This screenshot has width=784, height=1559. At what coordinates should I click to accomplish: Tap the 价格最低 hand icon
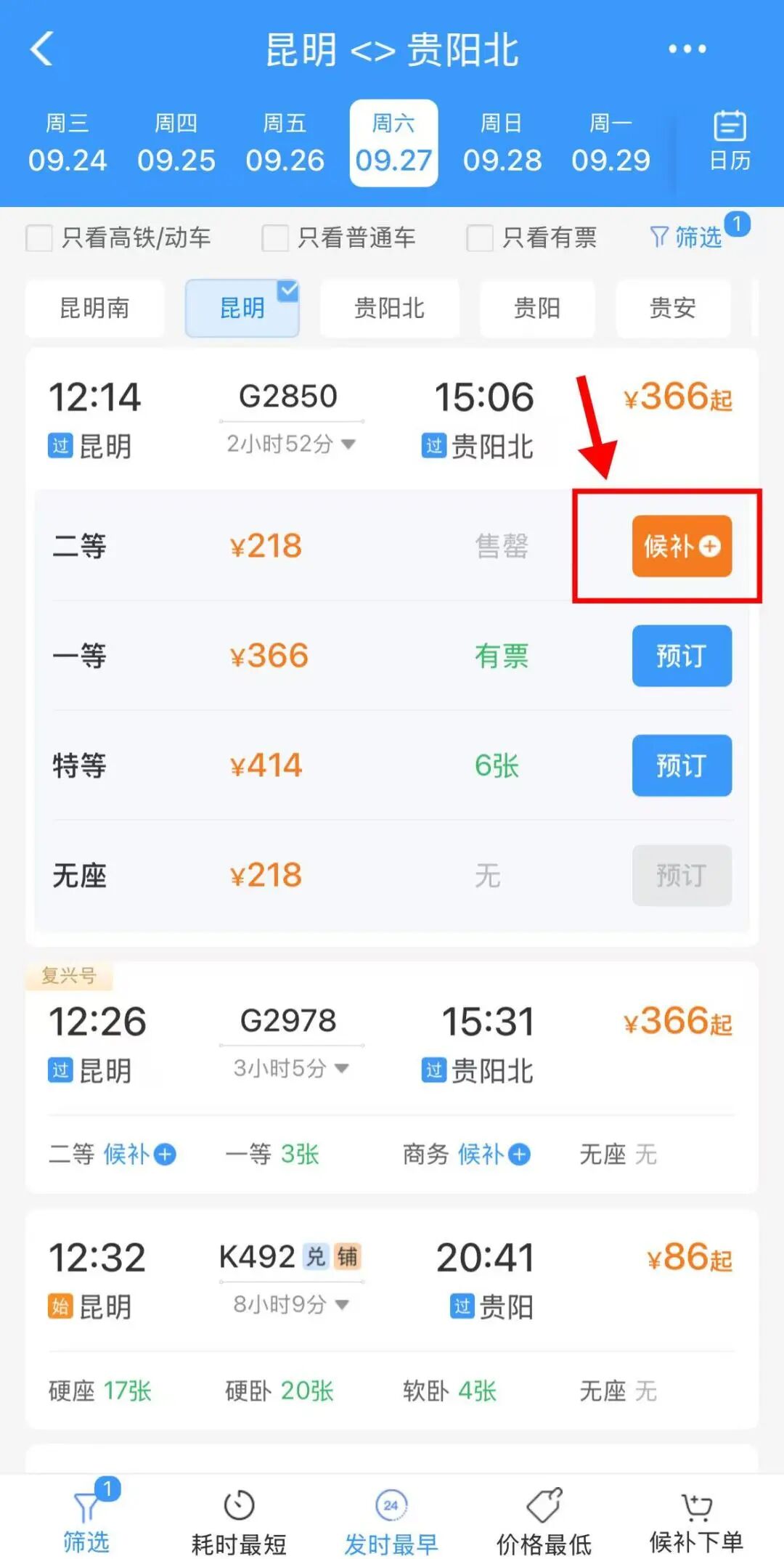tap(543, 1502)
